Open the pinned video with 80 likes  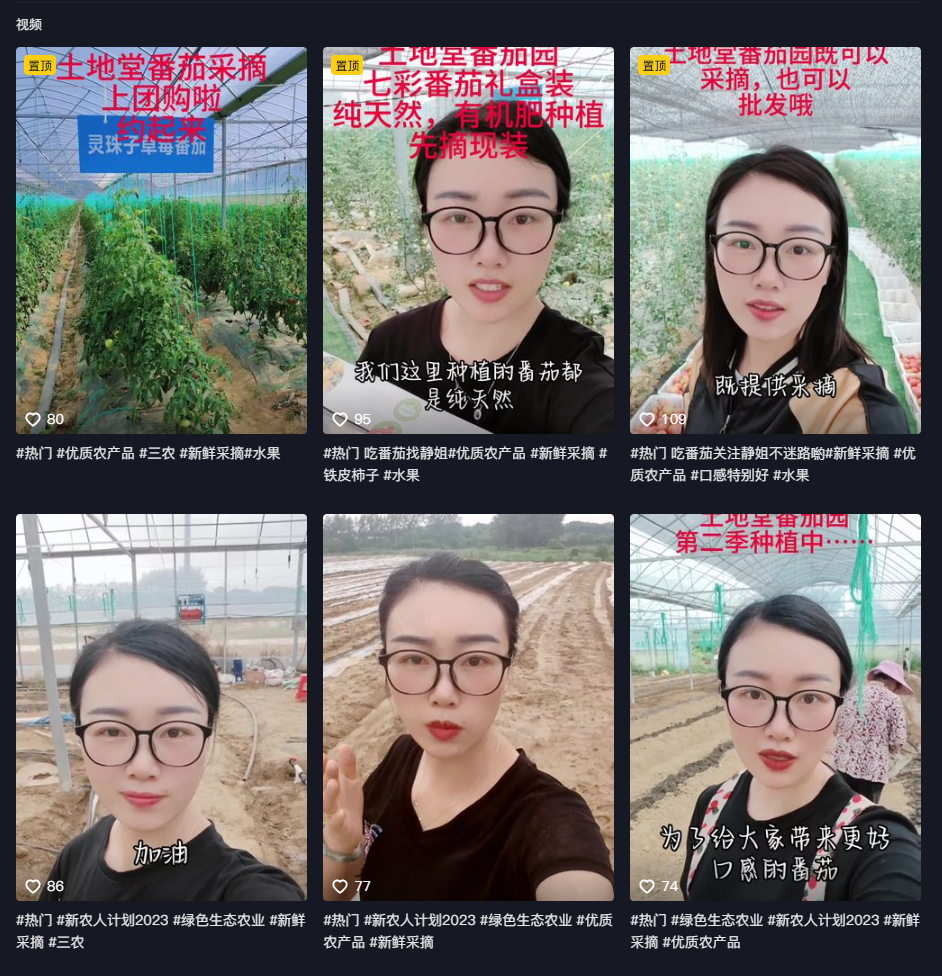point(161,240)
